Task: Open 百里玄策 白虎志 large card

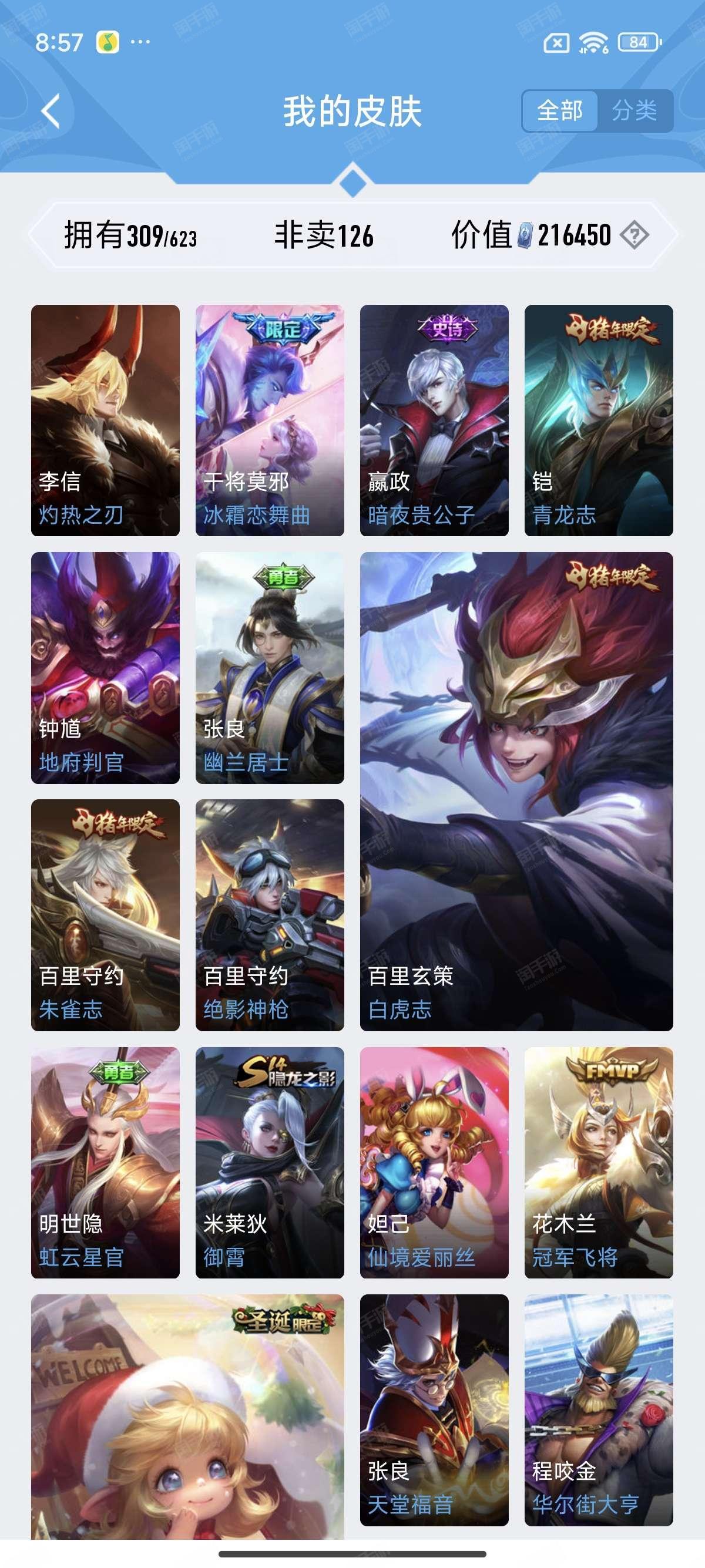Action: (x=516, y=791)
